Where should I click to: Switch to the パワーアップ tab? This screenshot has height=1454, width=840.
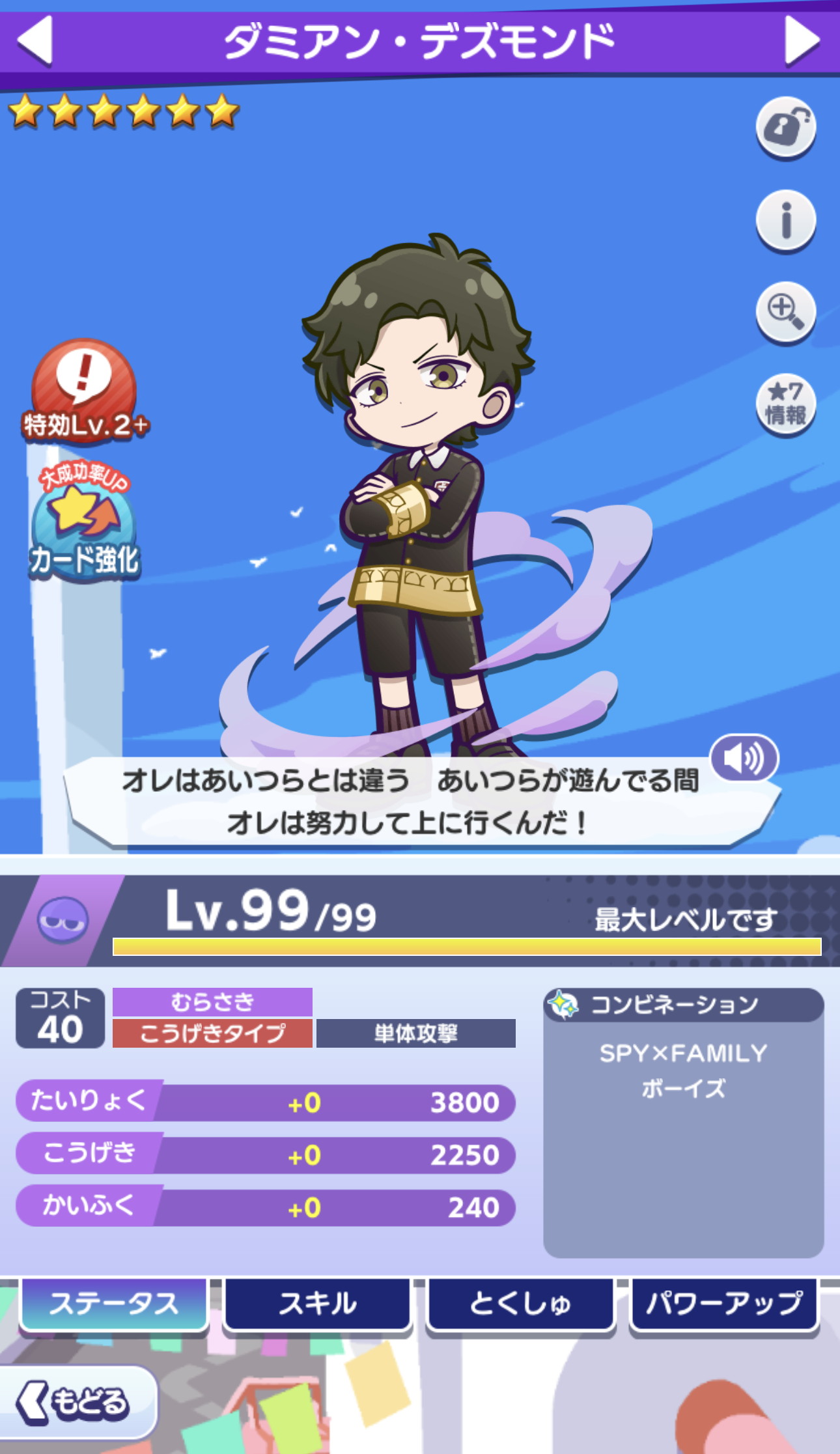click(x=723, y=1304)
